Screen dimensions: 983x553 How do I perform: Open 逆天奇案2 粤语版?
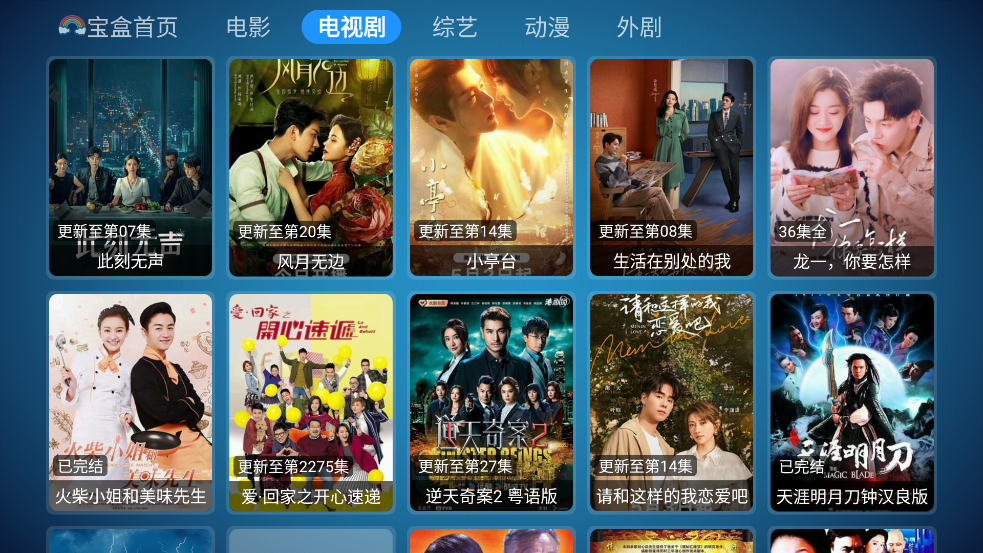pos(491,402)
